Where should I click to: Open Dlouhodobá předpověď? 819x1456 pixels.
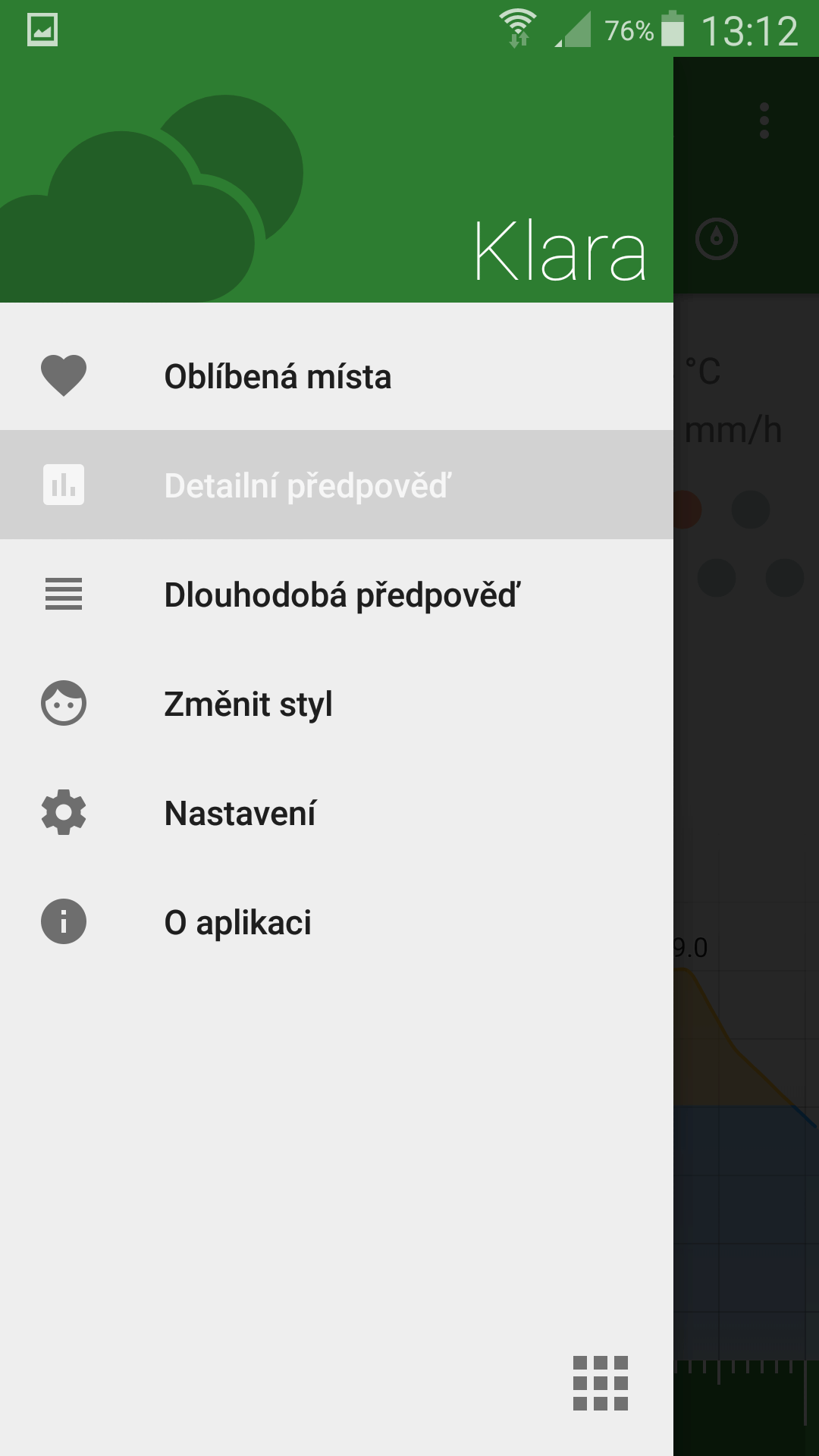click(x=337, y=595)
